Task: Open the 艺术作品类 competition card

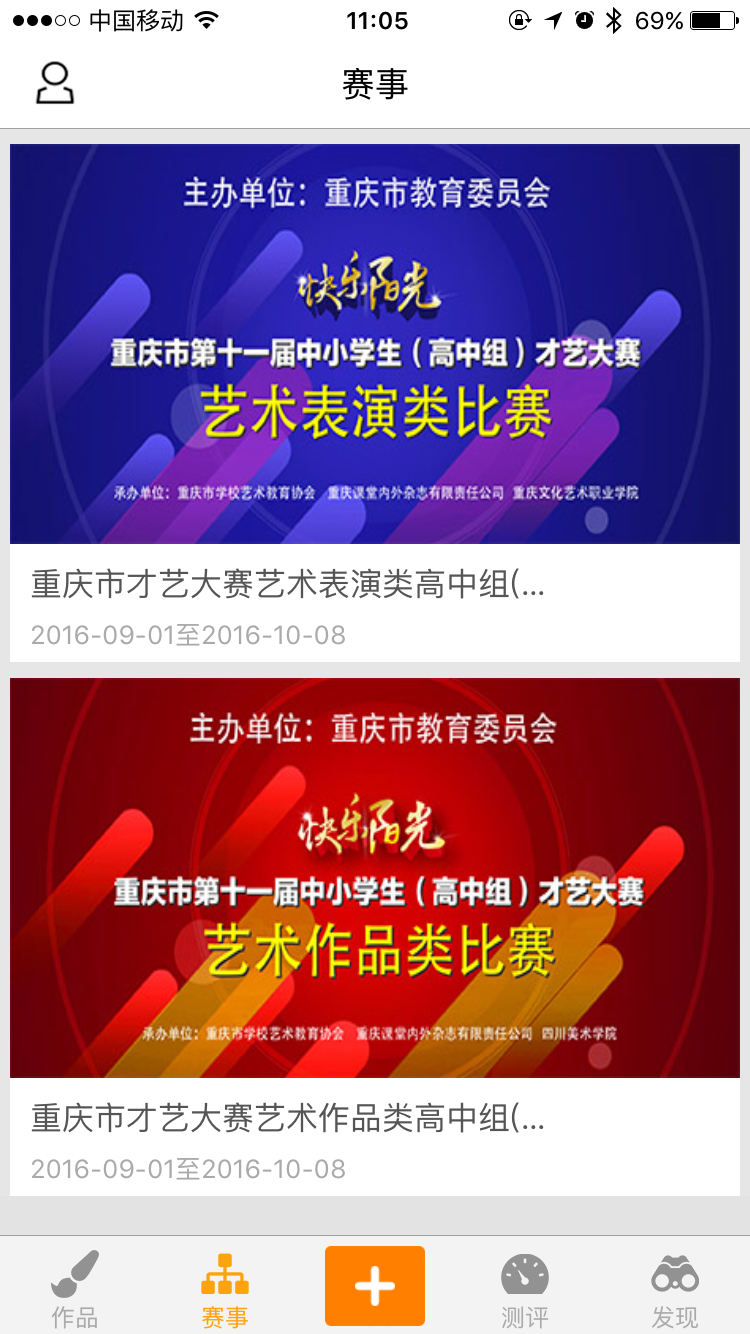Action: 375,935
